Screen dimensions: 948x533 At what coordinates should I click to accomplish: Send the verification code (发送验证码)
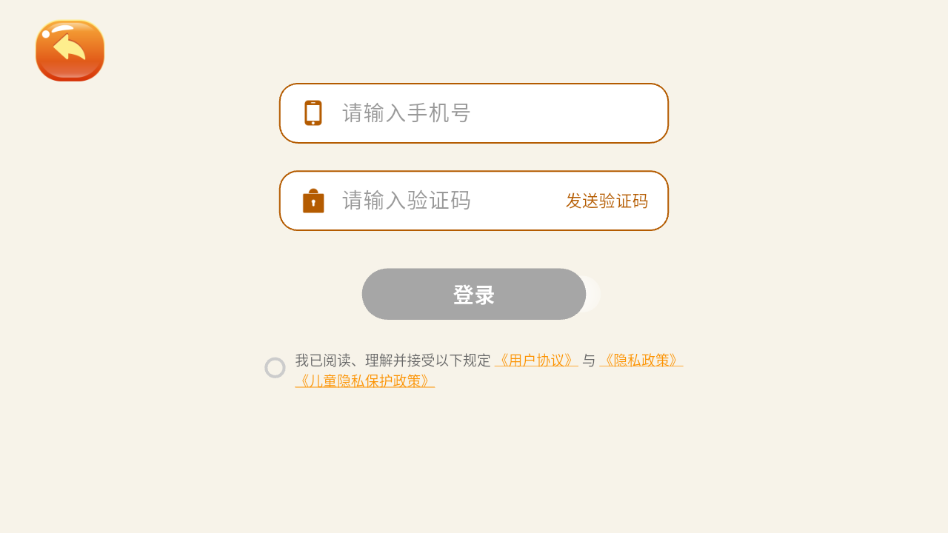click(x=606, y=201)
